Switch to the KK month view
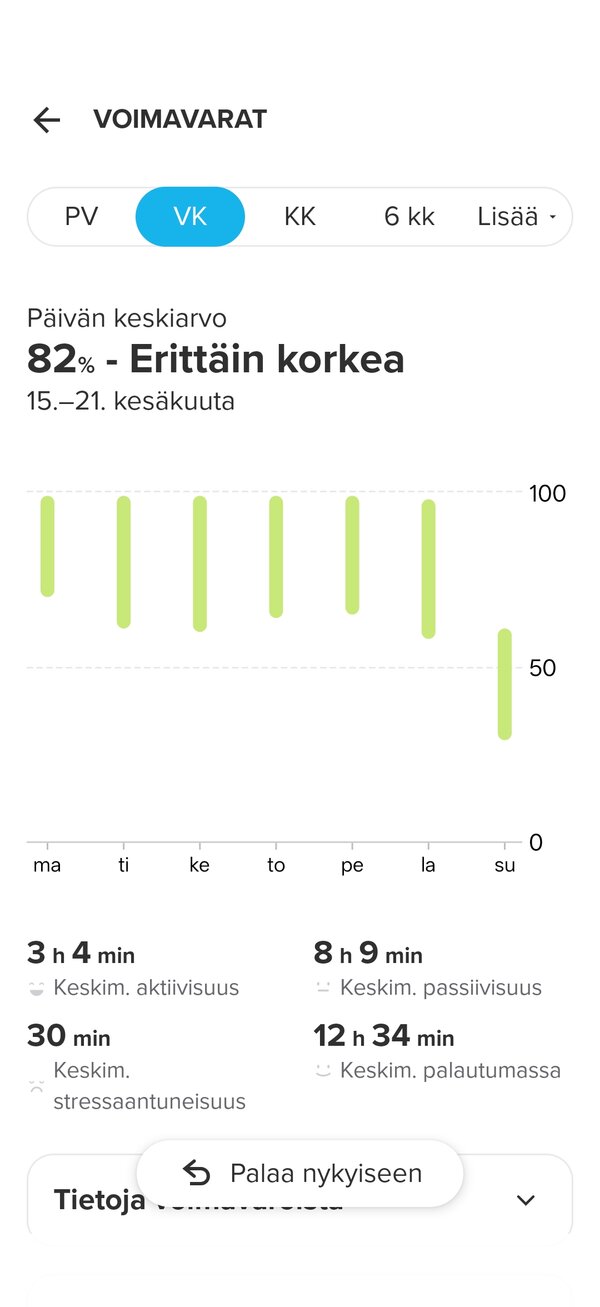Image resolution: width=600 pixels, height=1307 pixels. click(x=300, y=217)
